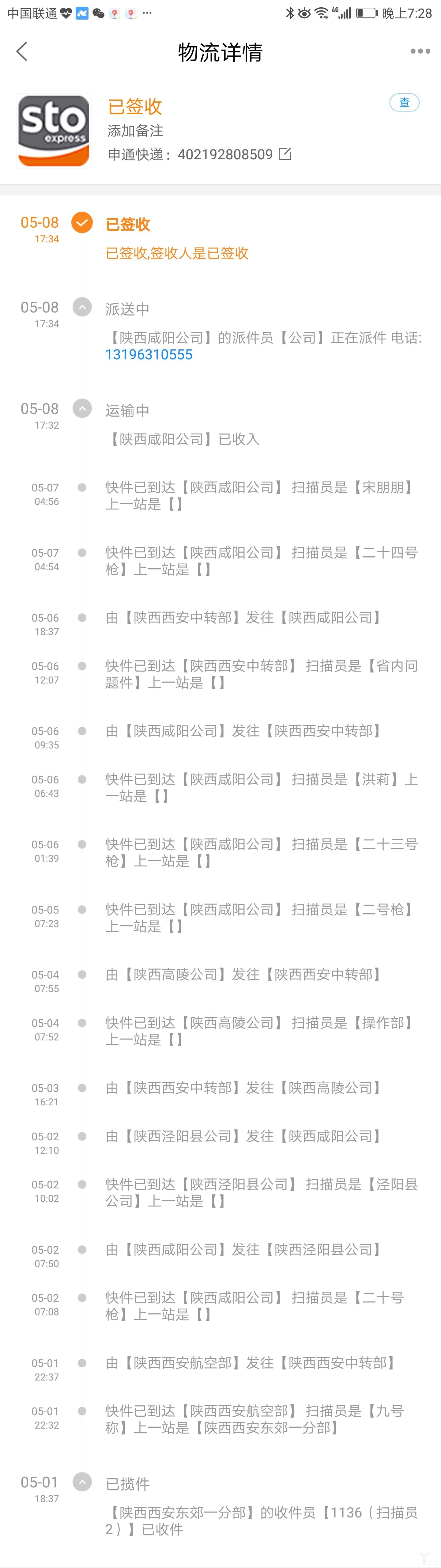The height and width of the screenshot is (1568, 441).
Task: Edit the tracking number 402192808509
Action: 285,154
